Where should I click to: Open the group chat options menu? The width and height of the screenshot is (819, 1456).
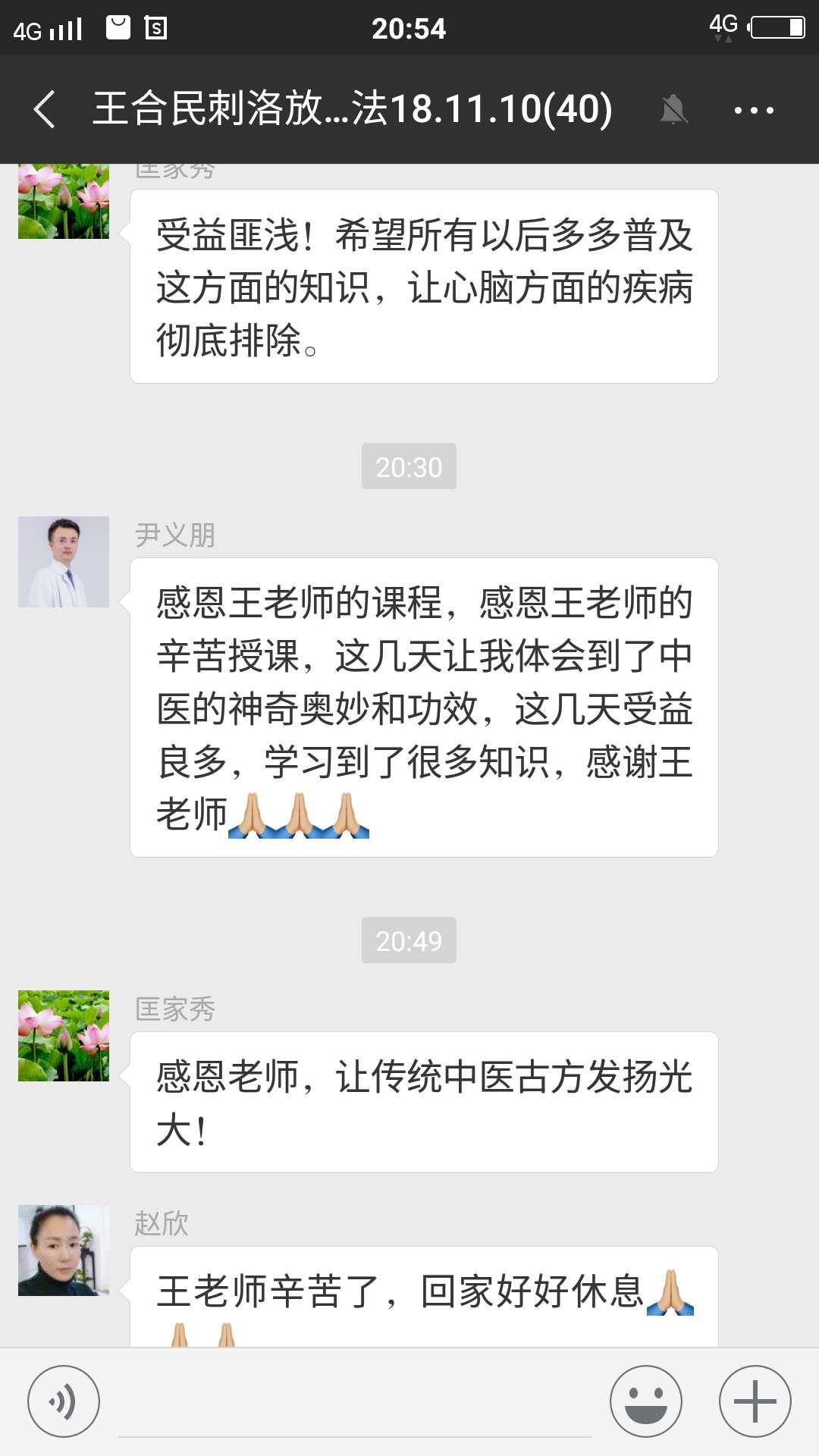click(754, 110)
